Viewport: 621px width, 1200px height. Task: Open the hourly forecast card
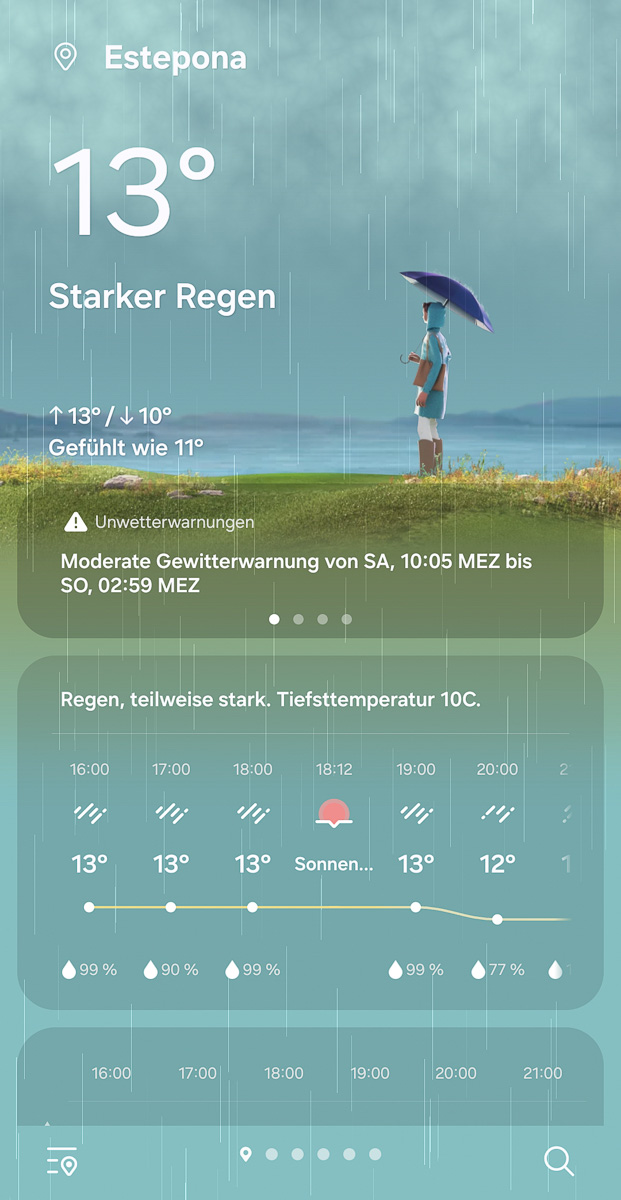[310, 840]
